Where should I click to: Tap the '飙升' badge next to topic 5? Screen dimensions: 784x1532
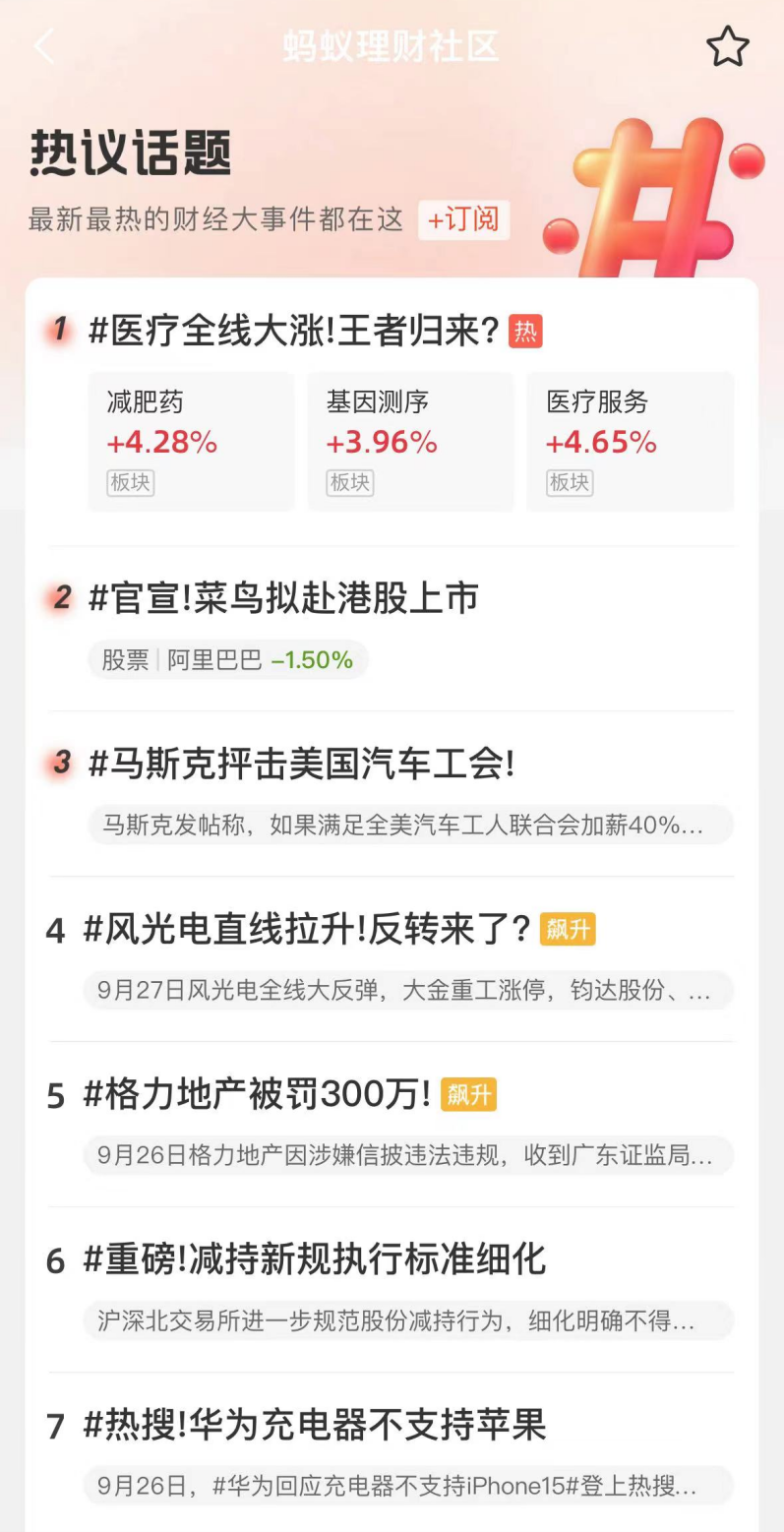[x=469, y=1094]
